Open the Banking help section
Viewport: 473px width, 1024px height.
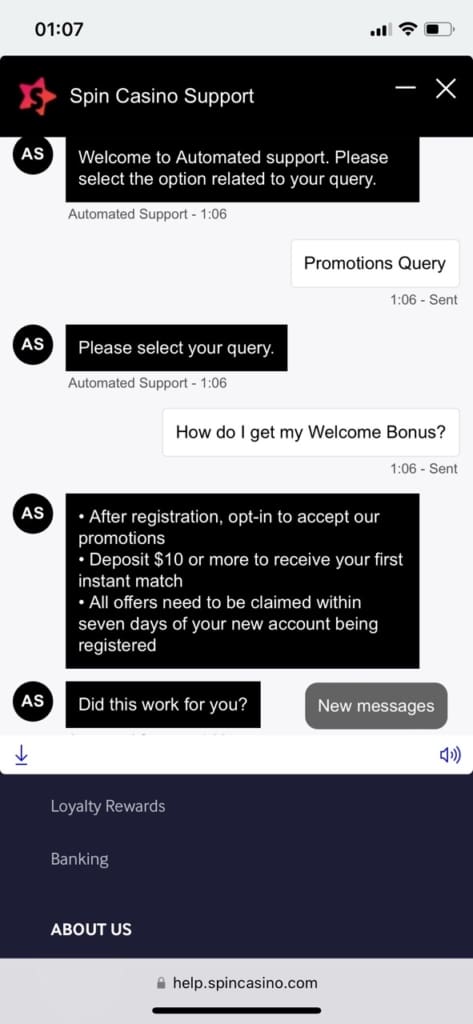tap(80, 859)
